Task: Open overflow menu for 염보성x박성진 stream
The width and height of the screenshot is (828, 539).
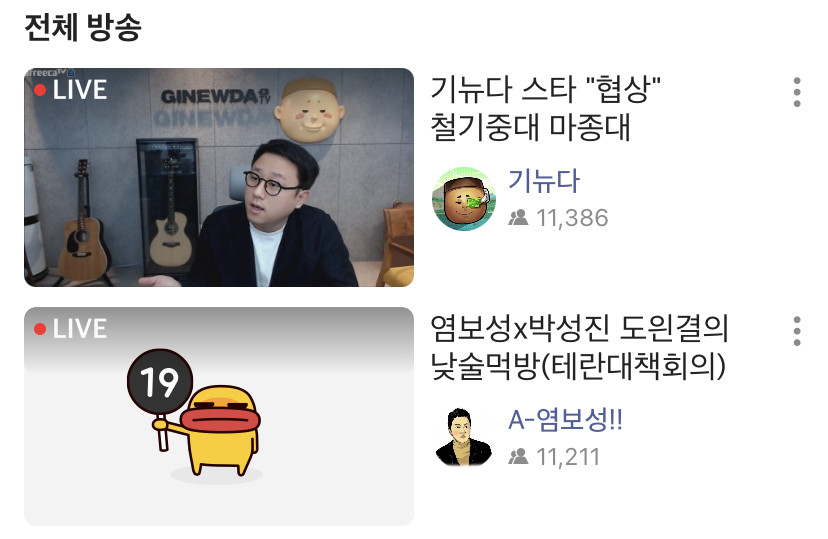Action: [x=796, y=331]
